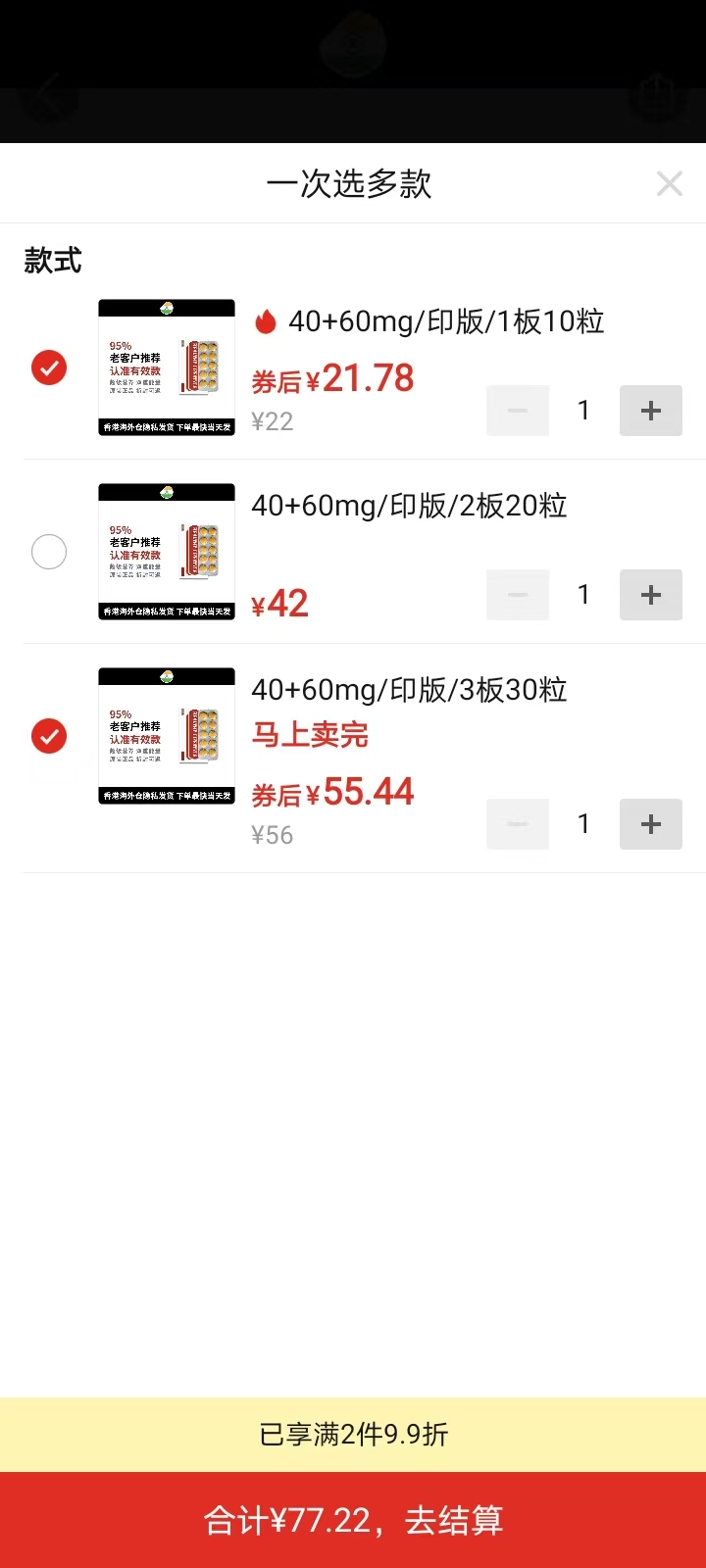Decrease quantity of 3板30粒
The height and width of the screenshot is (1568, 706).
click(518, 824)
